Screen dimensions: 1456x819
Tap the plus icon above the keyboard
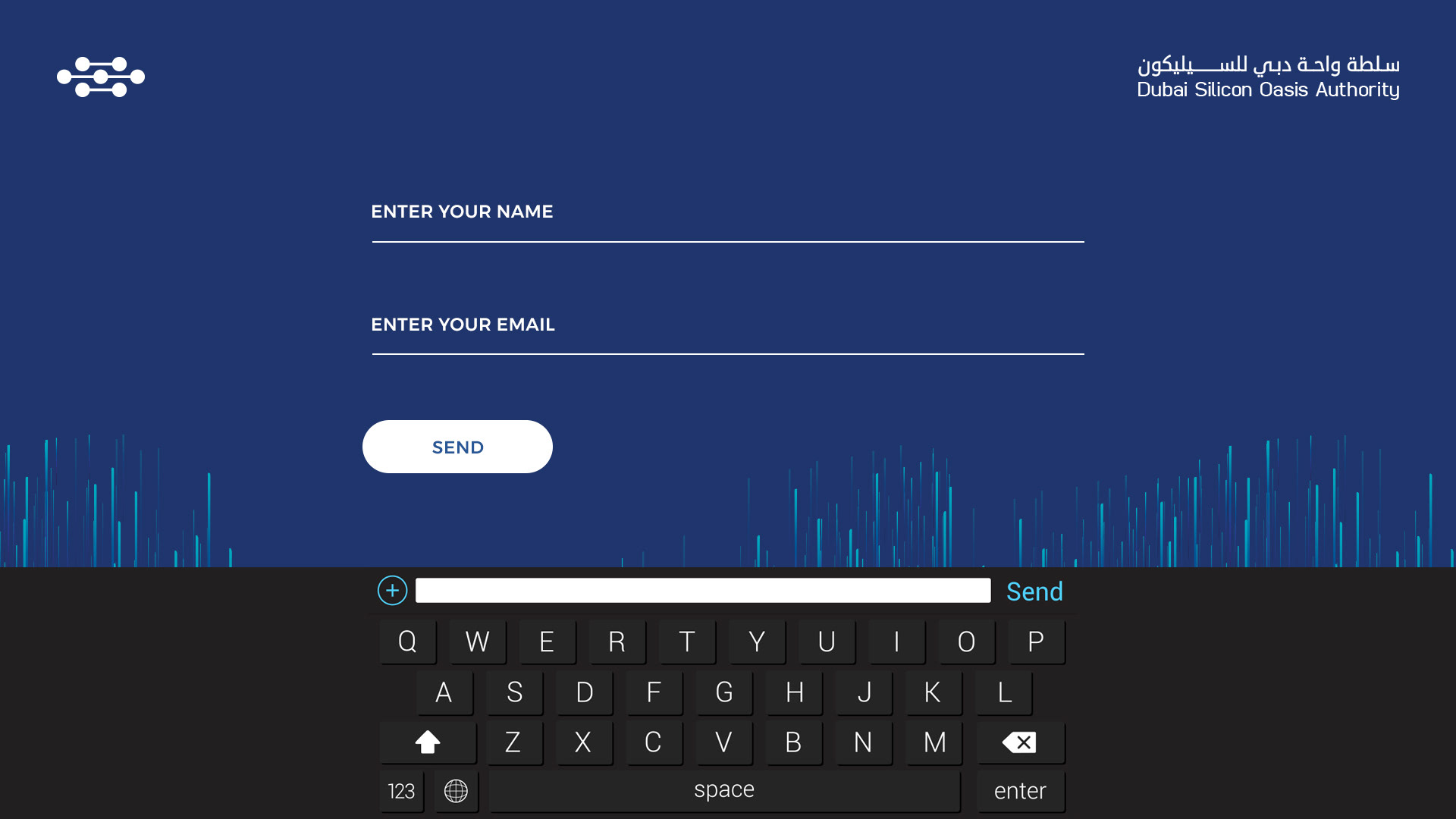click(392, 590)
